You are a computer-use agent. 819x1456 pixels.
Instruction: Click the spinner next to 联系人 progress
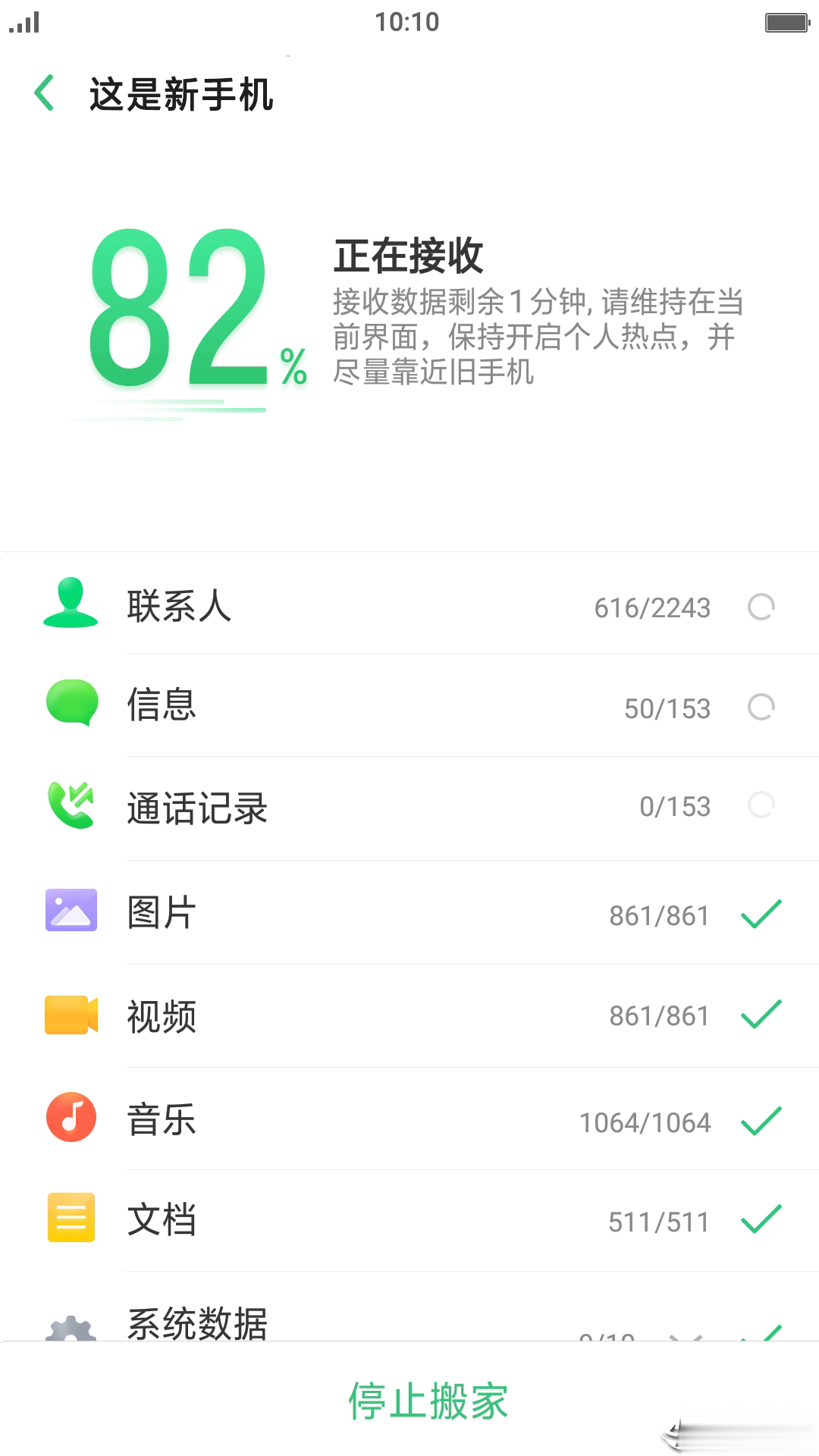tap(762, 607)
